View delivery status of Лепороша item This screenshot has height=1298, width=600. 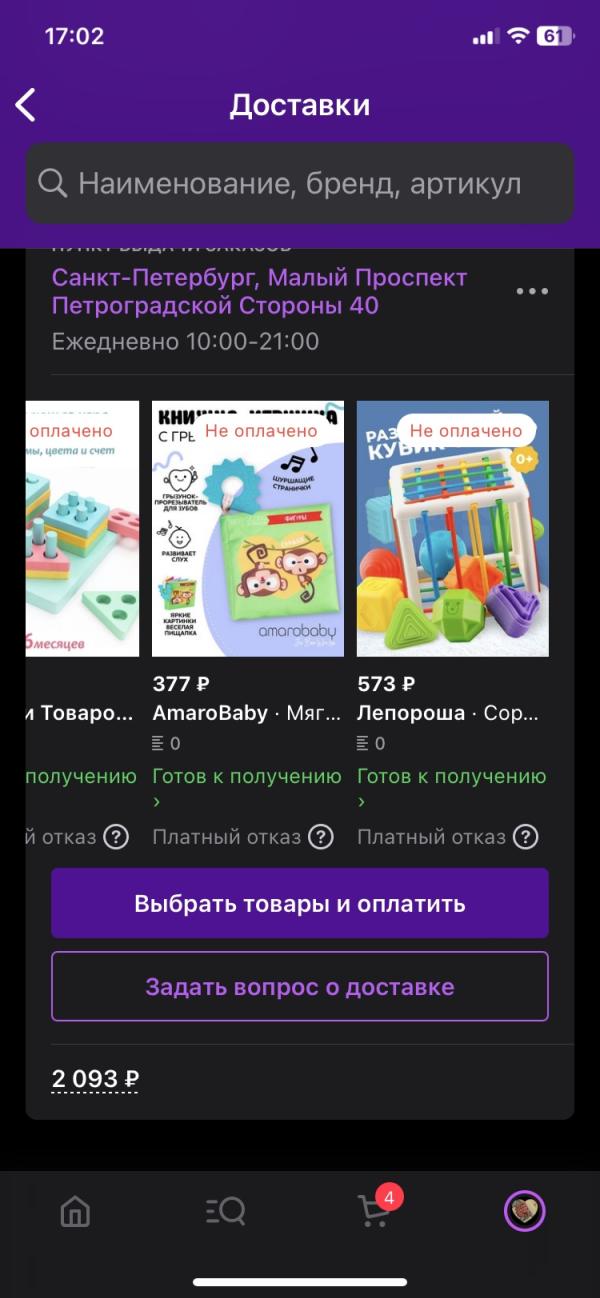[x=452, y=777]
